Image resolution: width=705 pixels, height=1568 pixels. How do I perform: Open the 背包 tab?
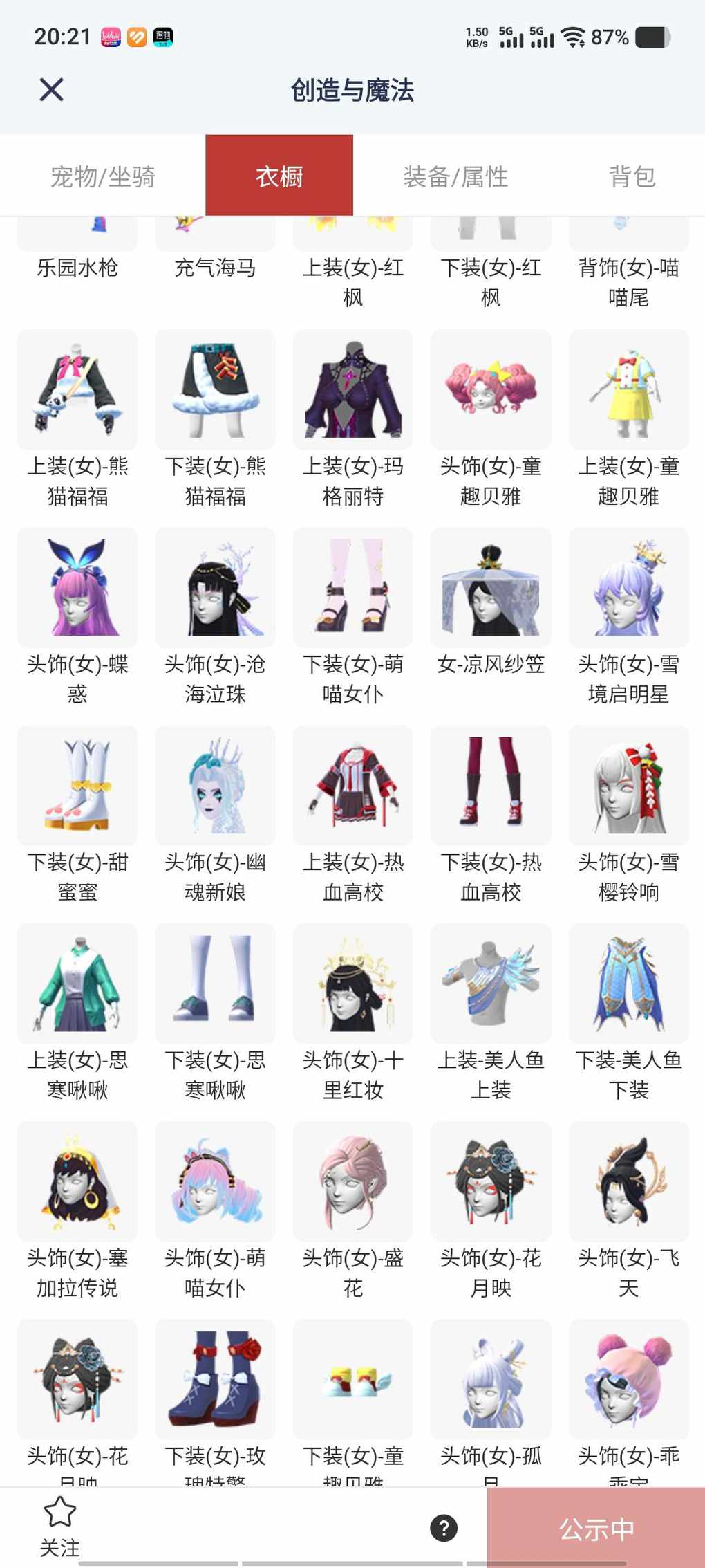click(632, 176)
